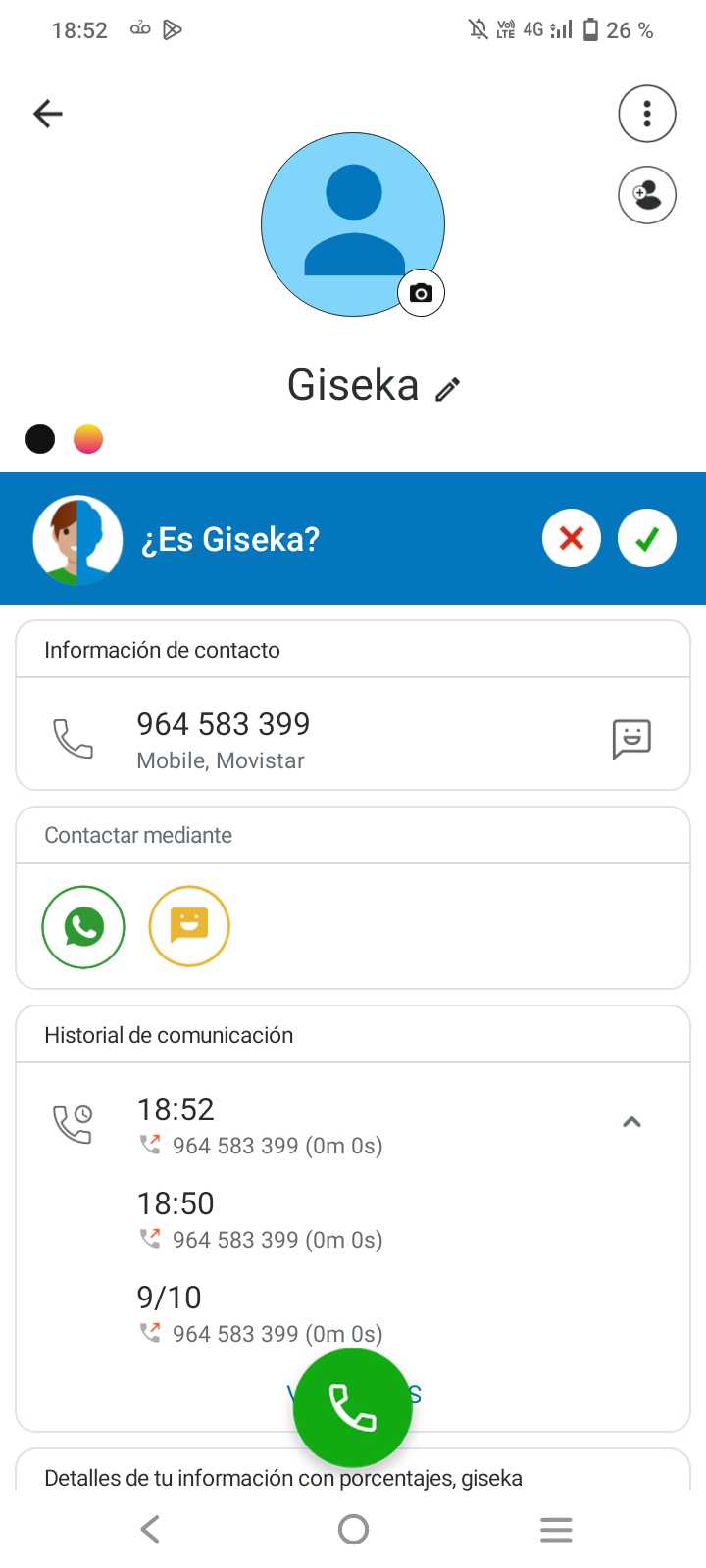This screenshot has width=706, height=1568.
Task: Tap the add contact icon
Action: coord(647,195)
